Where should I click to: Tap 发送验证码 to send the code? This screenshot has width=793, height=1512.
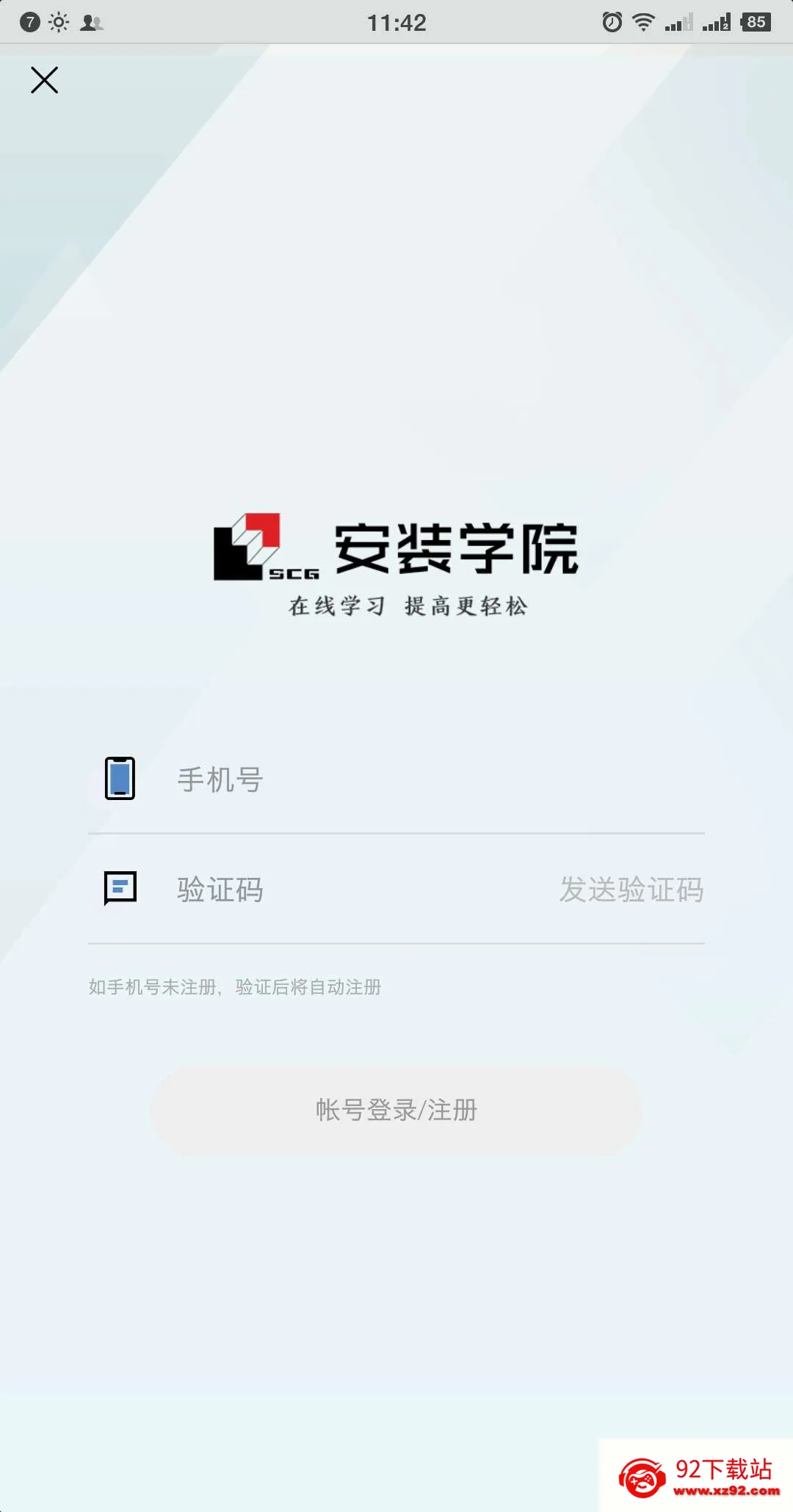[631, 890]
